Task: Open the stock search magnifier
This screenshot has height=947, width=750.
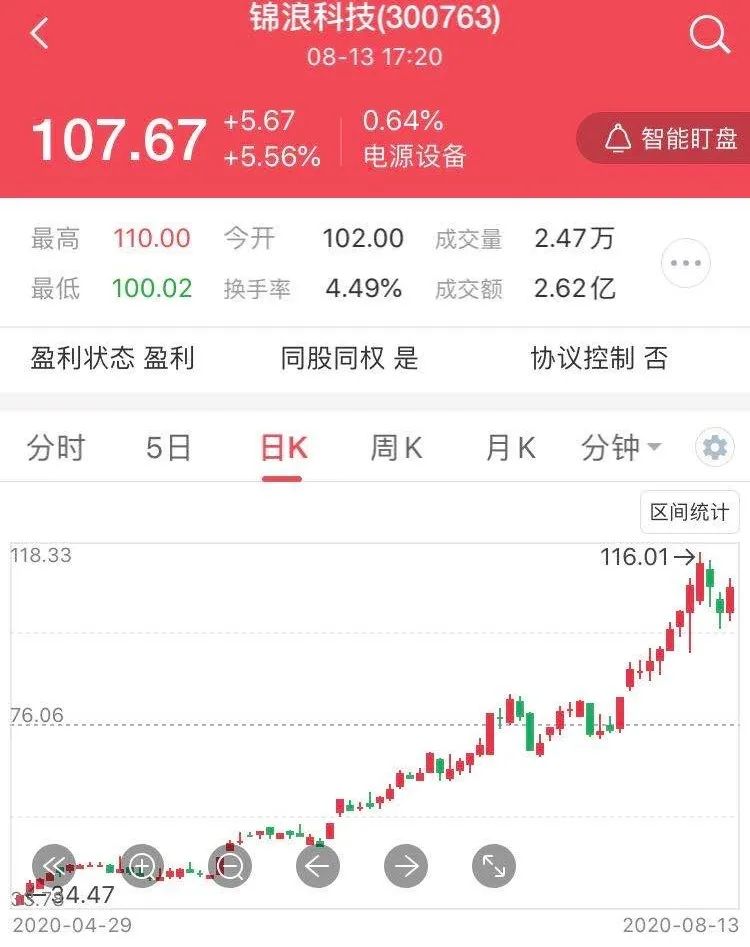Action: (709, 36)
